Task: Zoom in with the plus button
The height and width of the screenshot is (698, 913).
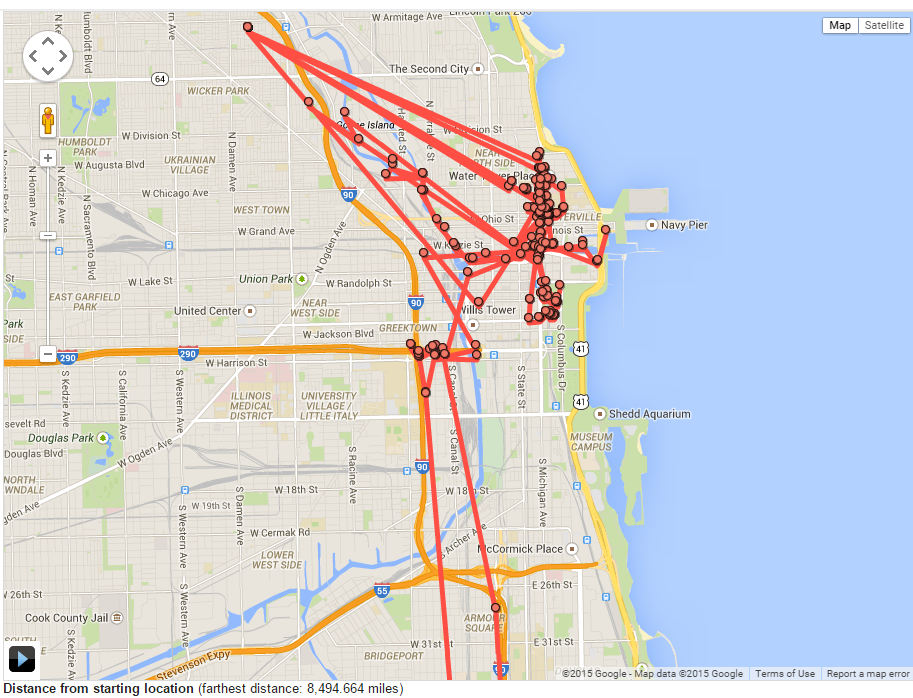Action: tap(48, 158)
